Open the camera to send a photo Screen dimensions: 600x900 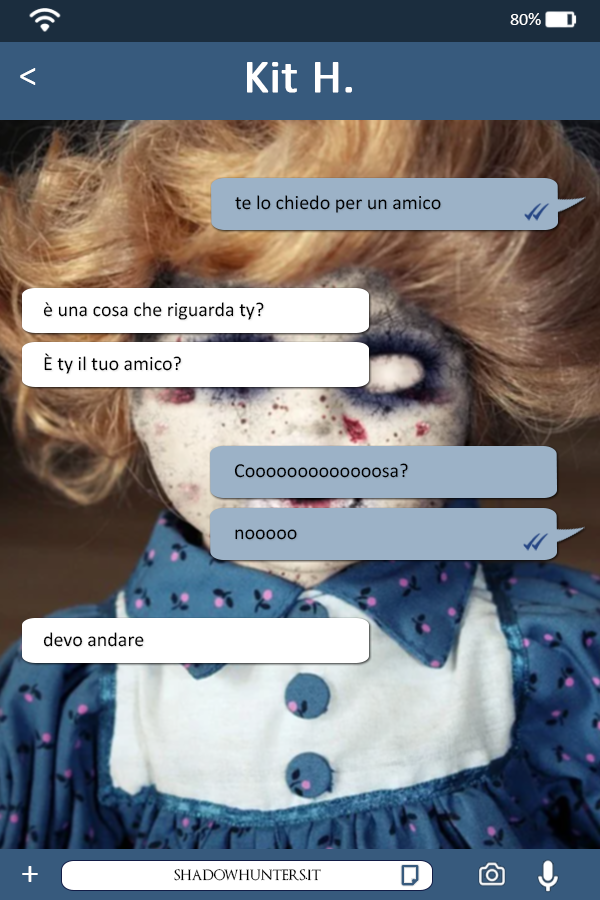pos(491,875)
